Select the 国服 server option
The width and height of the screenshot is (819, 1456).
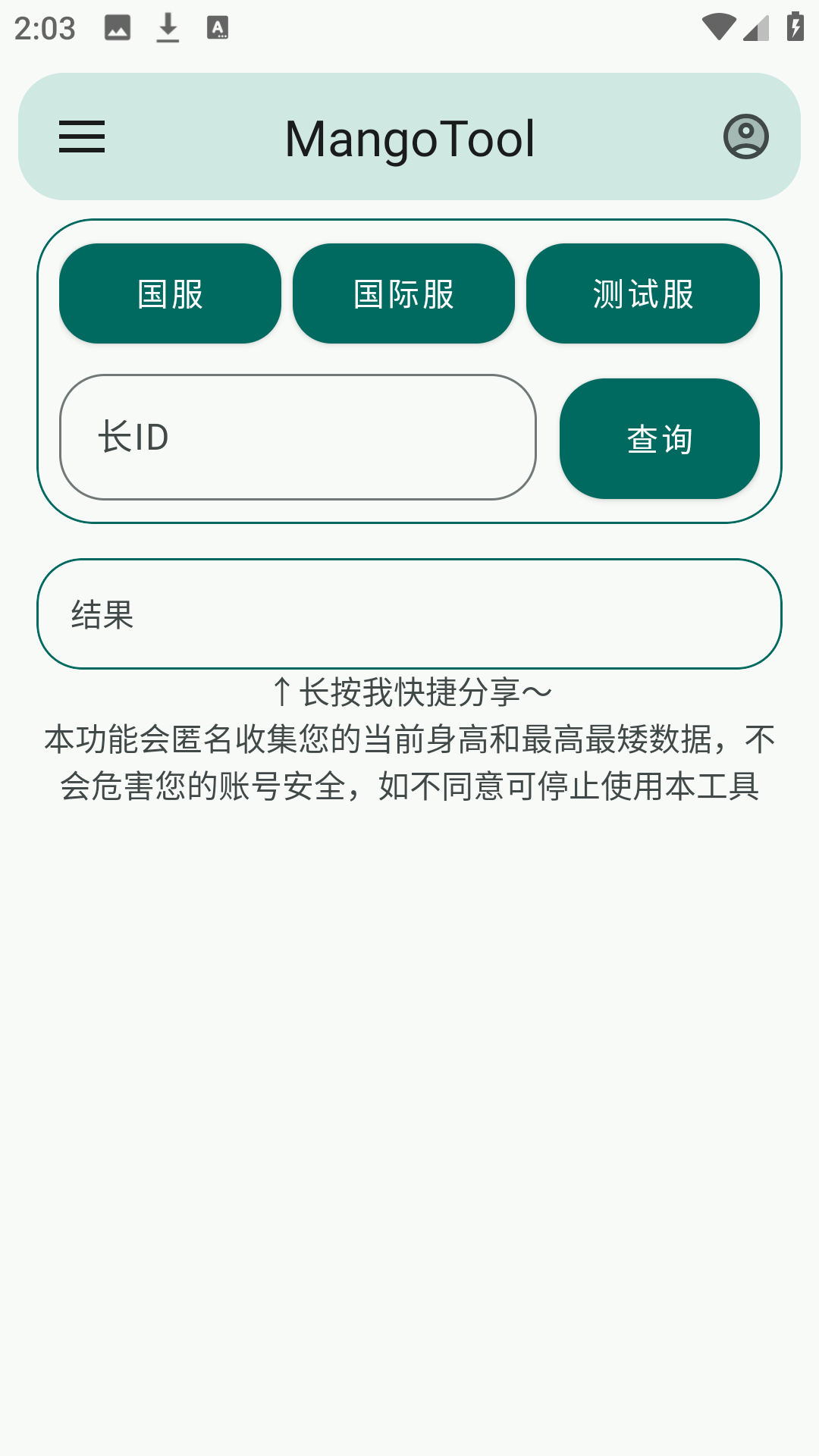pos(169,293)
